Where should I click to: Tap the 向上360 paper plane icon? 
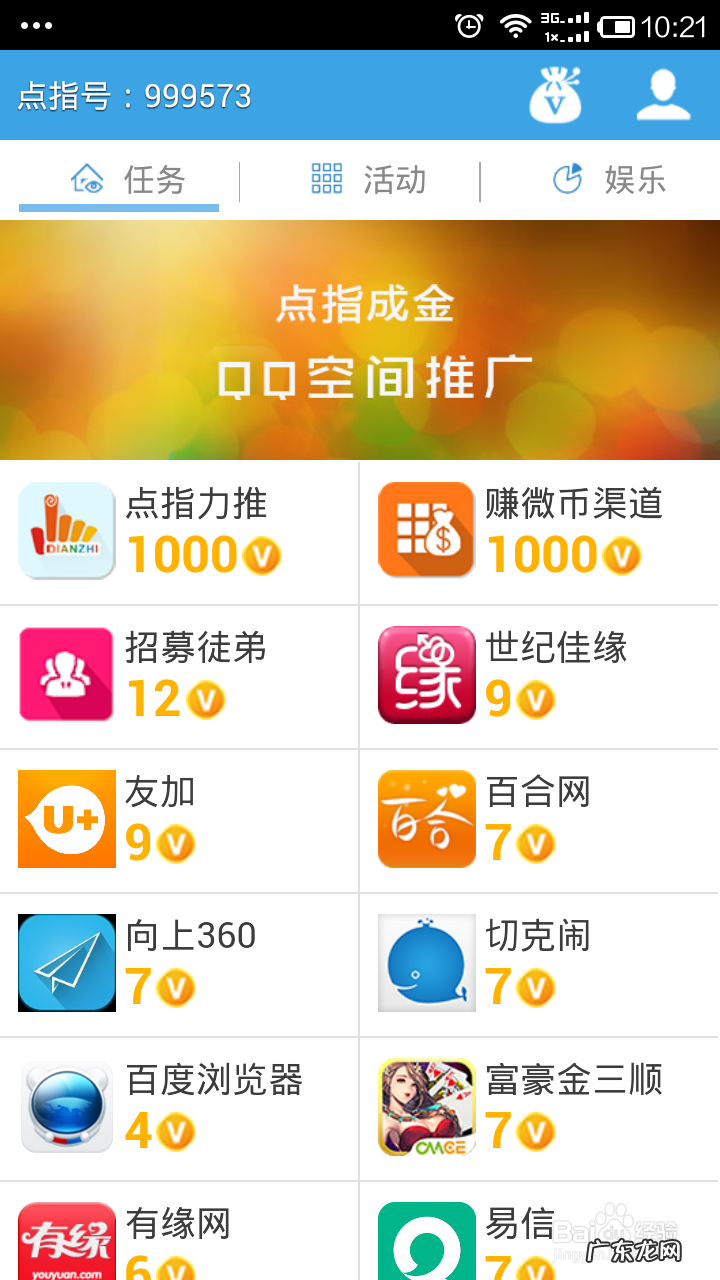(x=66, y=963)
